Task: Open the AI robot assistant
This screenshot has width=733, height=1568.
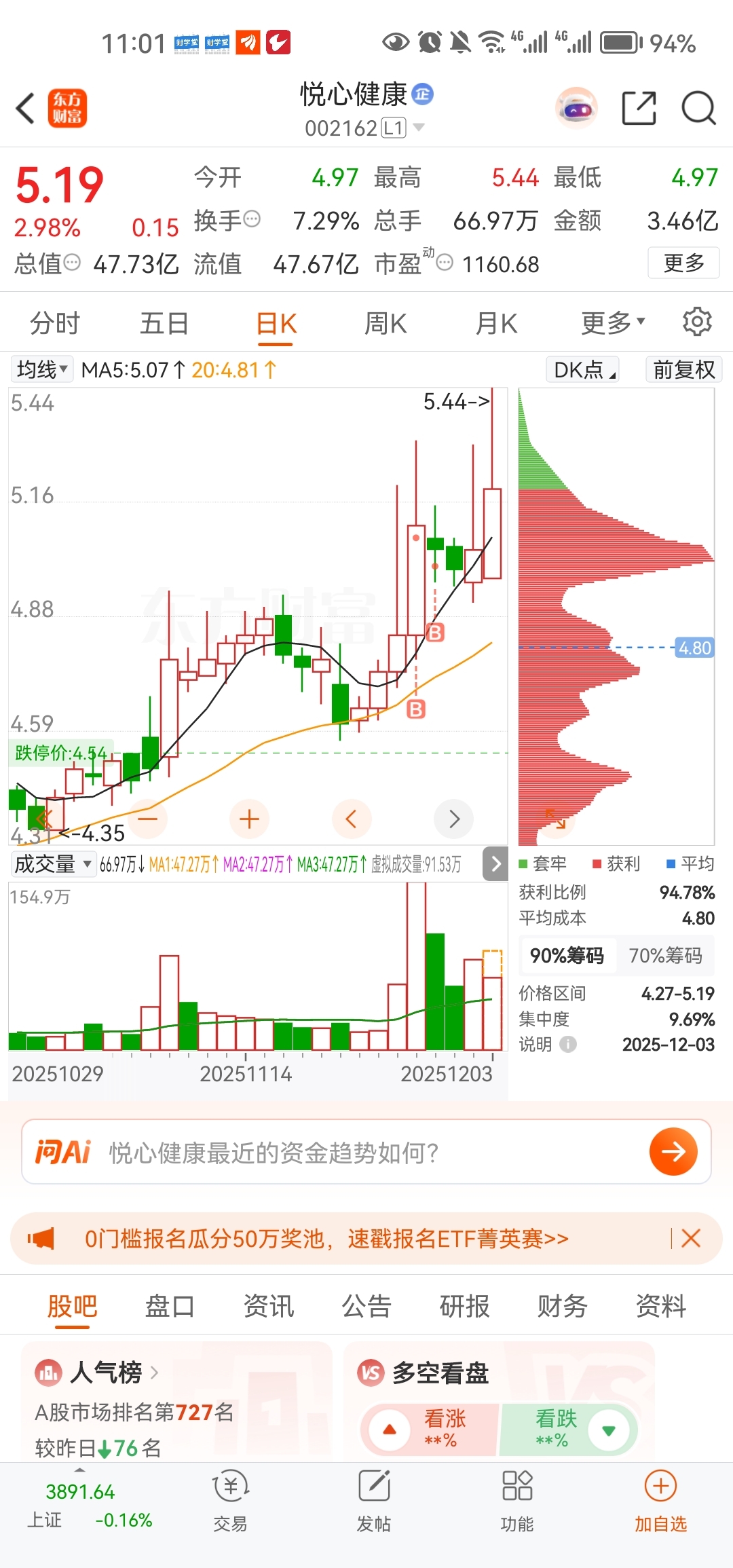Action: (x=576, y=109)
